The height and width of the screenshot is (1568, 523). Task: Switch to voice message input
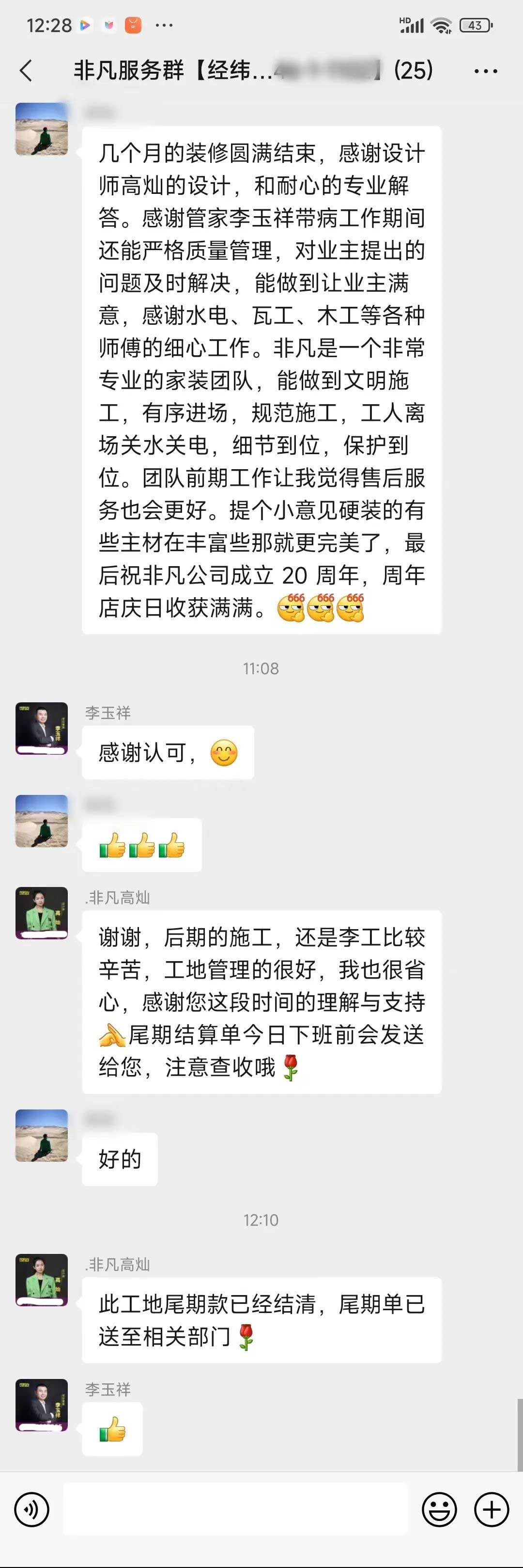[31, 1509]
